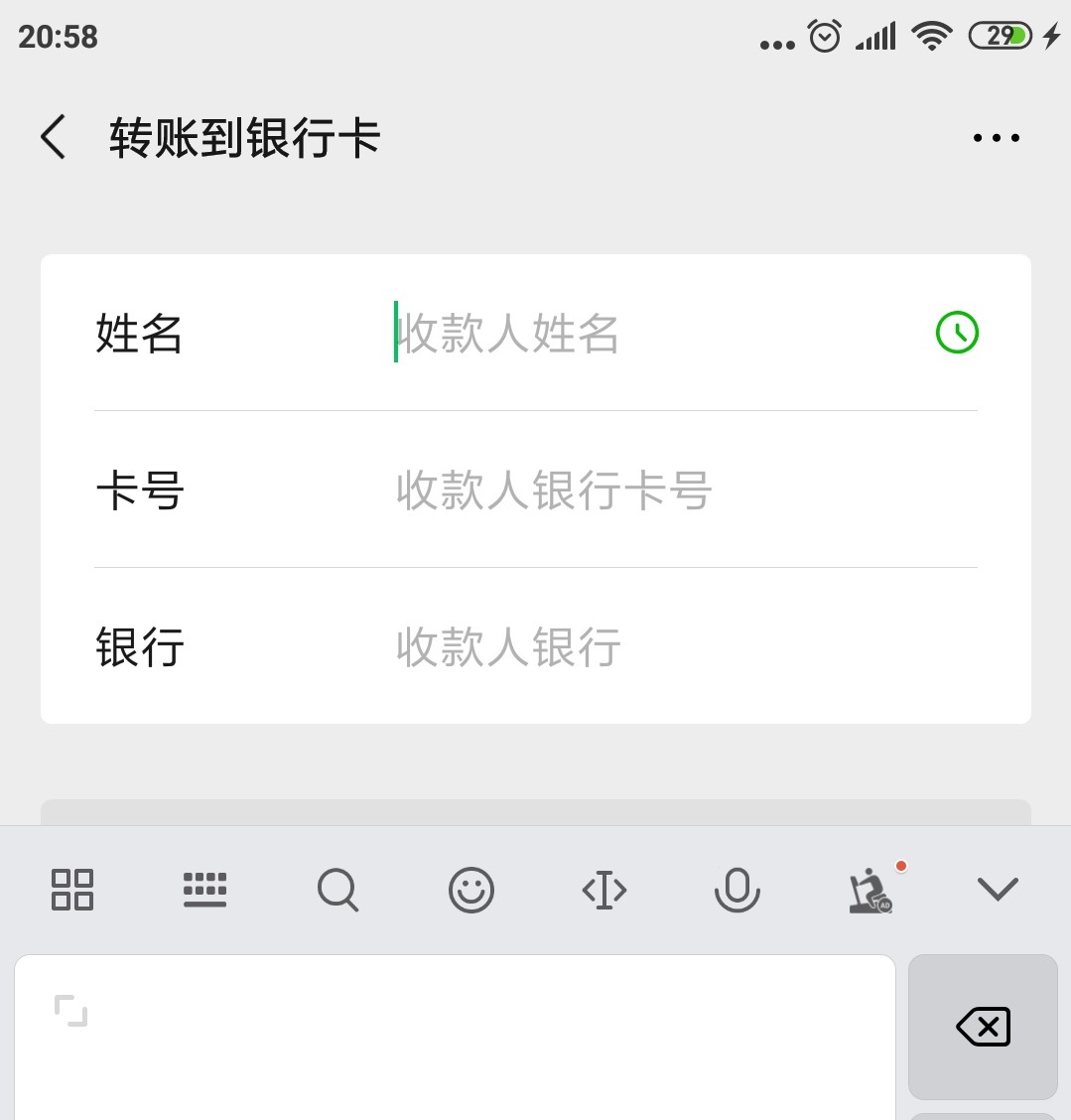Open the more options menu with three dots
This screenshot has width=1071, height=1120.
996,137
